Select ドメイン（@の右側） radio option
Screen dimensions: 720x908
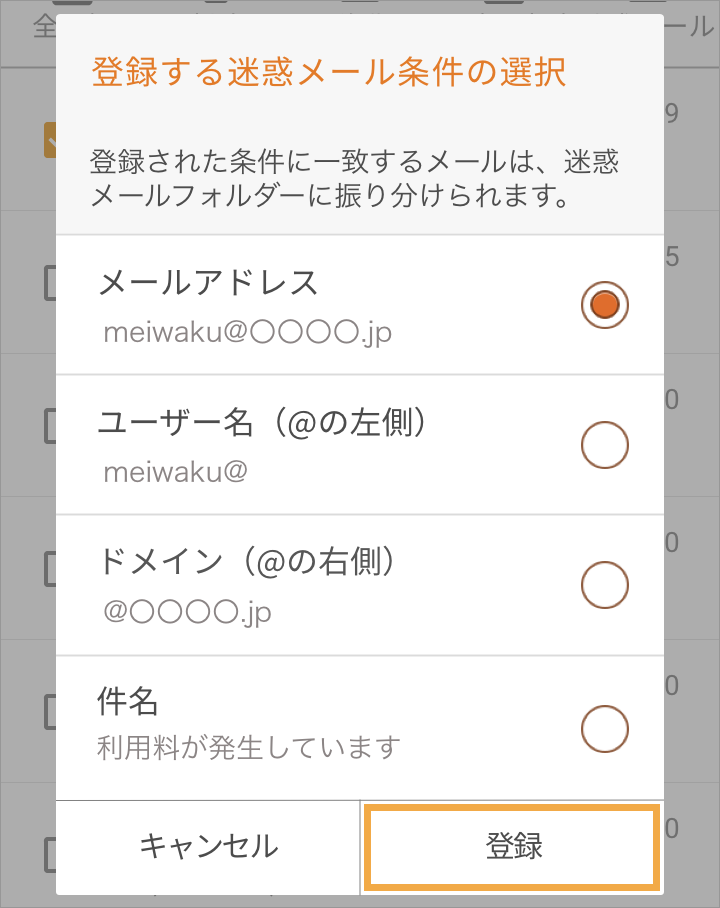tap(604, 585)
